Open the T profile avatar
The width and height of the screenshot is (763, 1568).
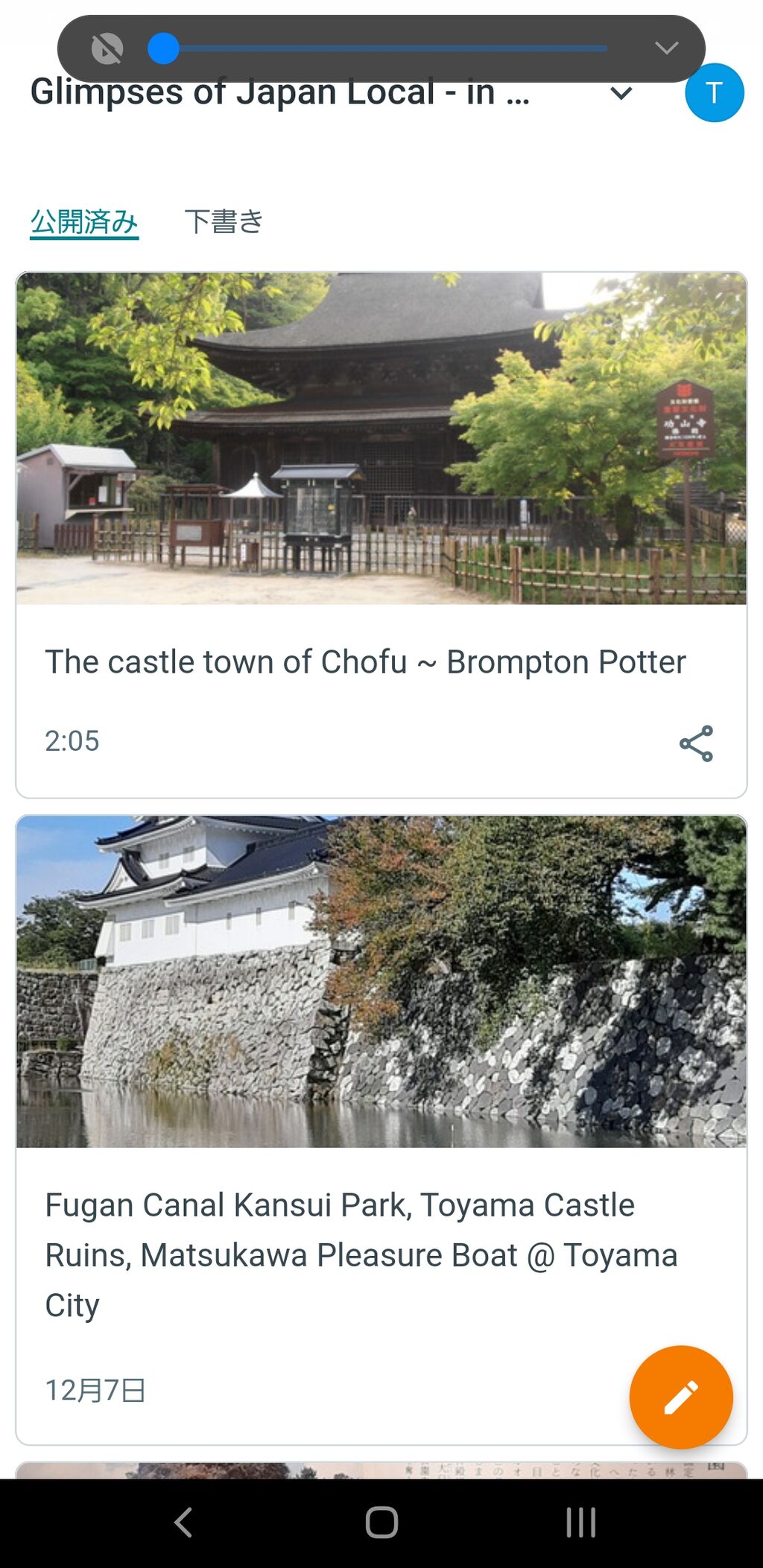tap(714, 93)
